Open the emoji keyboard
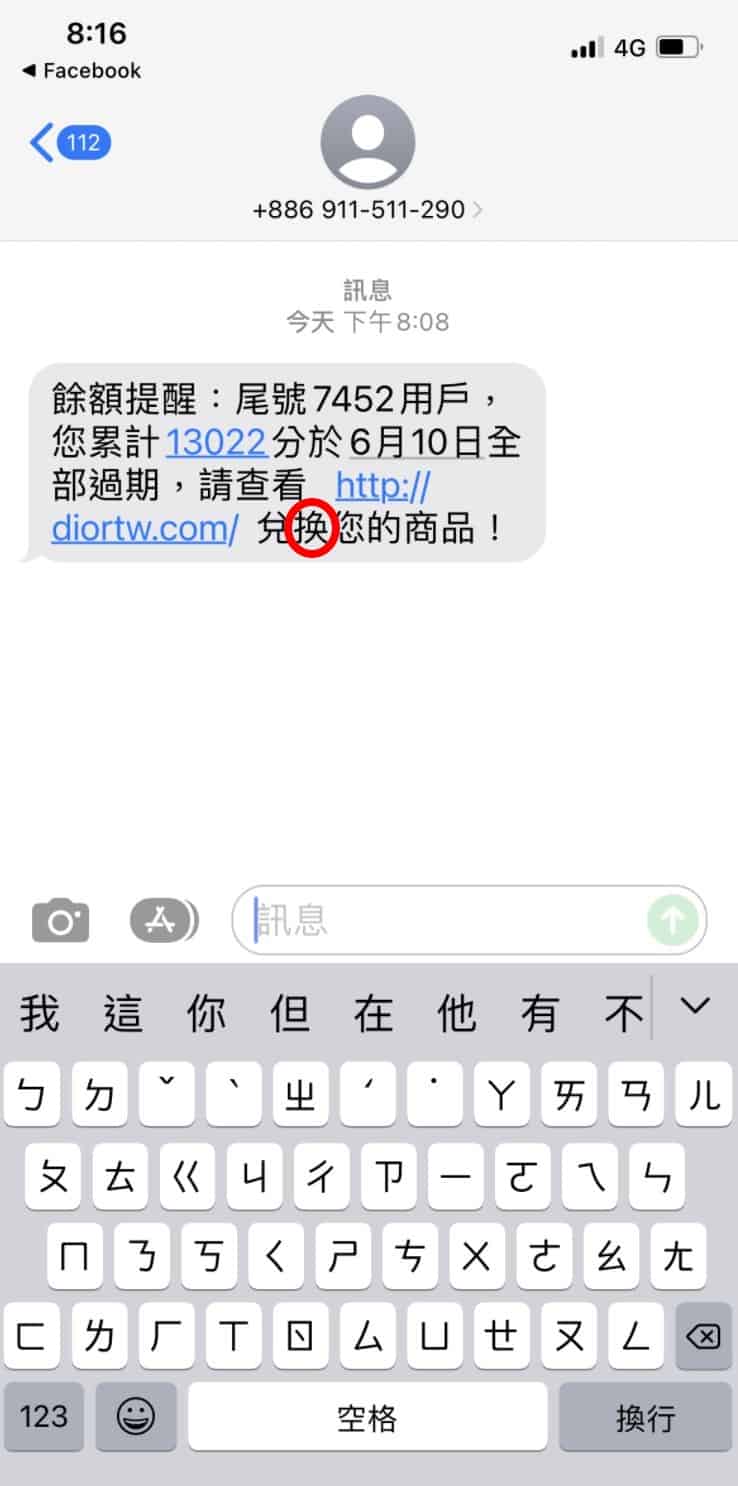The height and width of the screenshot is (1486, 738). pyautogui.click(x=136, y=1416)
